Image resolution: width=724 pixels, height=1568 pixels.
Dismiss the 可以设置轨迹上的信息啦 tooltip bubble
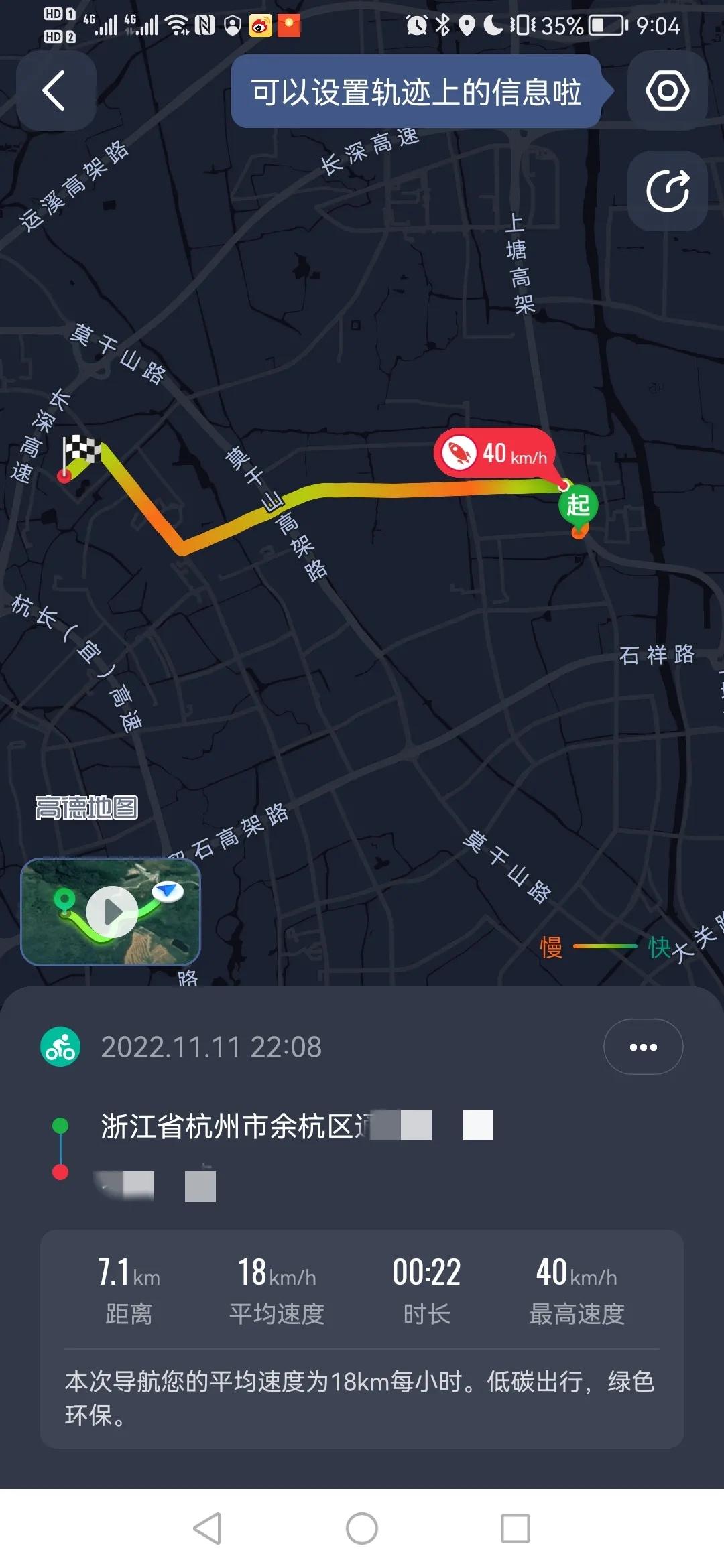(416, 93)
